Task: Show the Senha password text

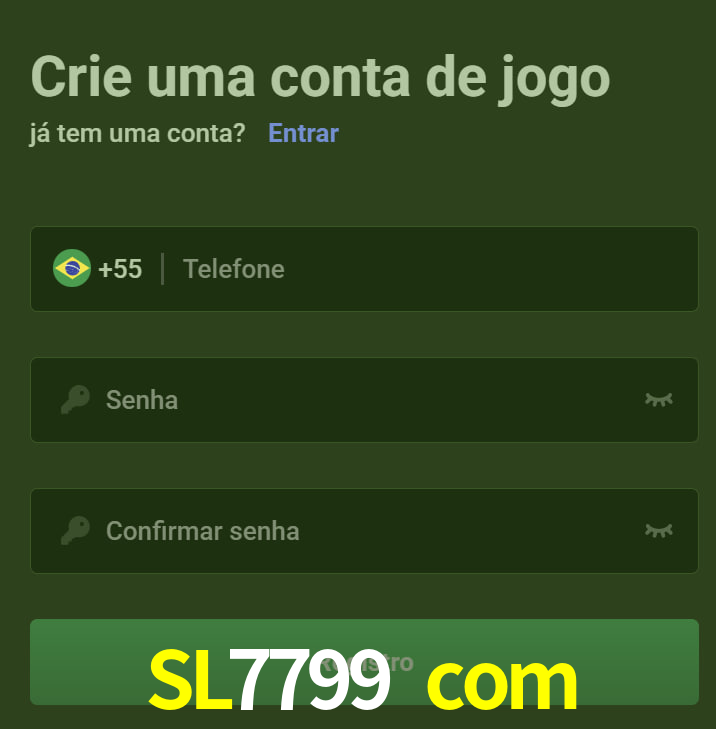Action: click(658, 400)
